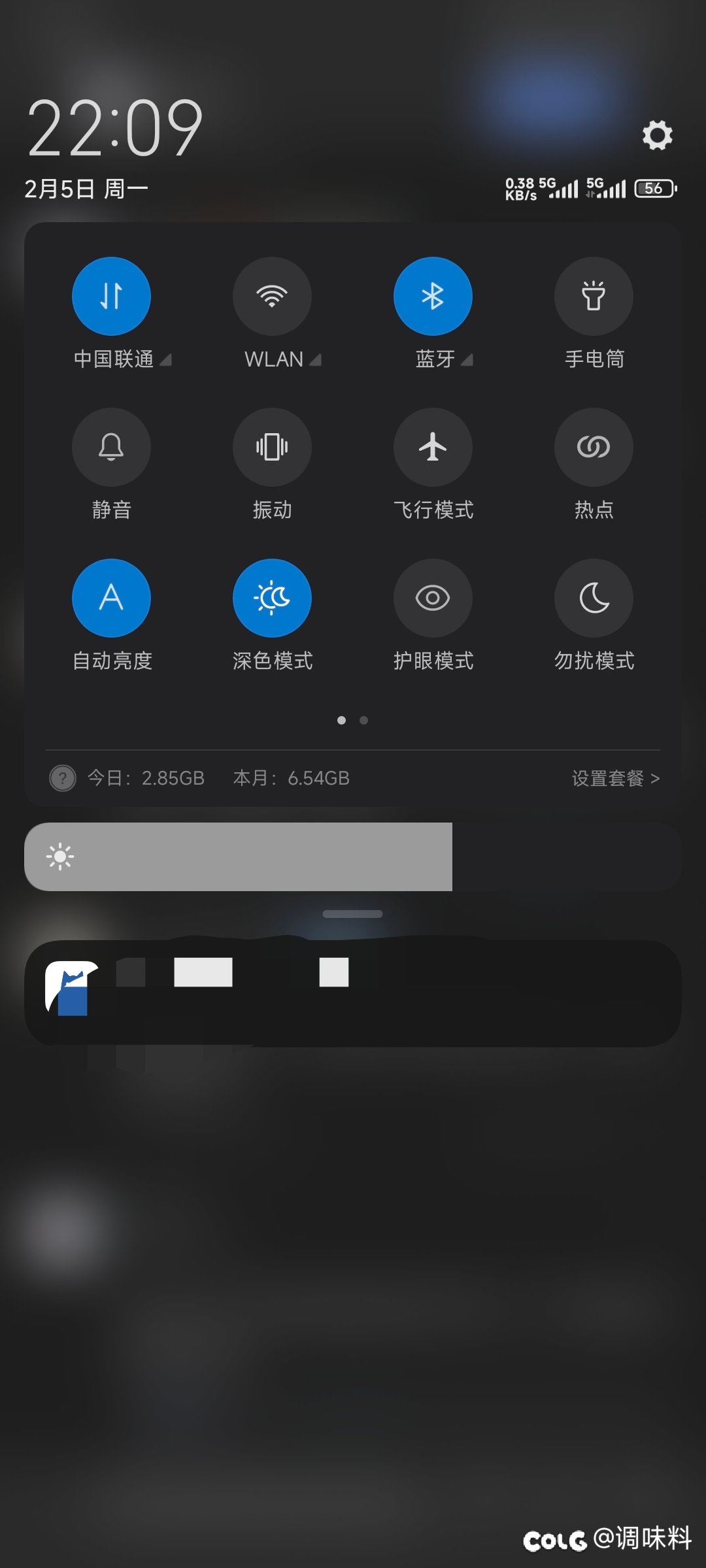Turn on 勿扰模式 do not disturb
The height and width of the screenshot is (1568, 706).
pyautogui.click(x=594, y=598)
